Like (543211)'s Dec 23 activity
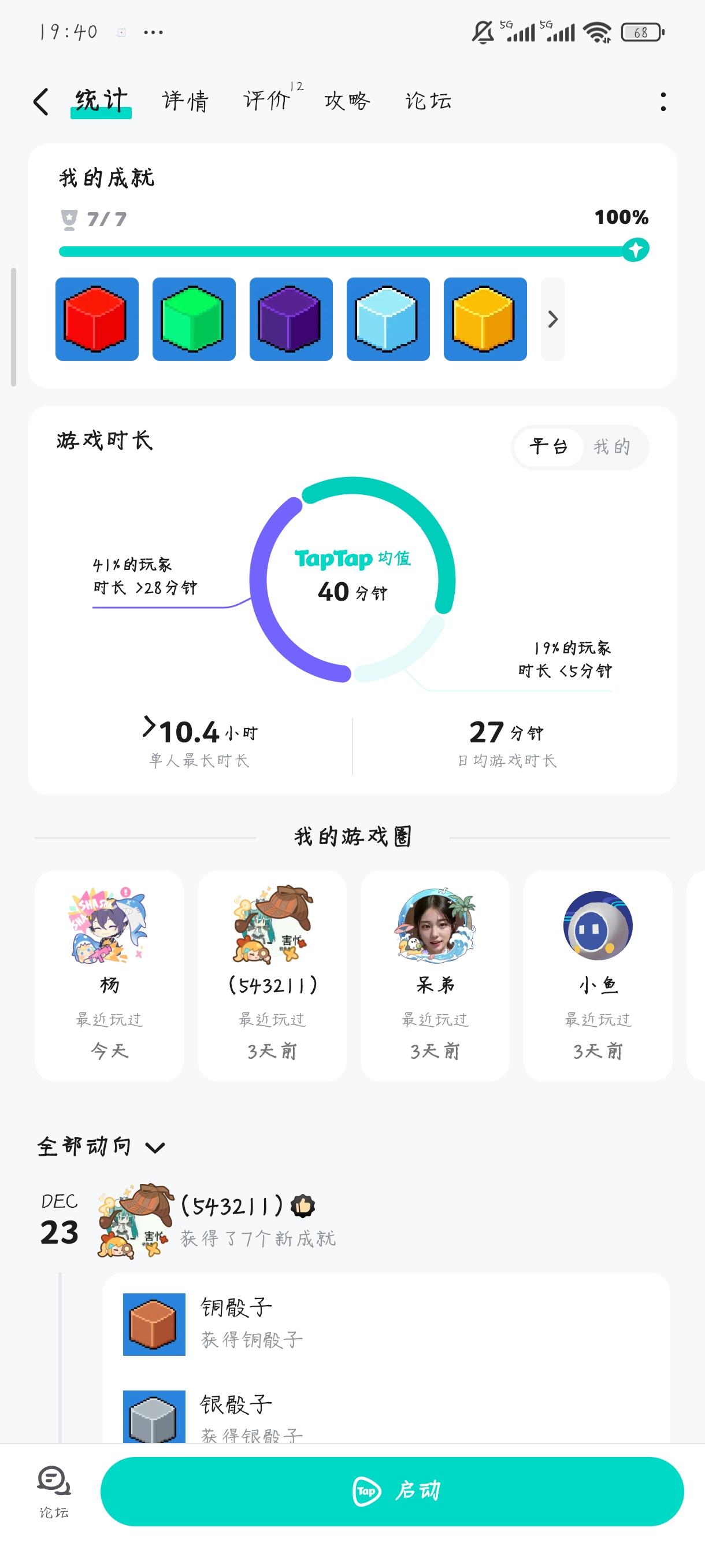 tap(303, 1206)
